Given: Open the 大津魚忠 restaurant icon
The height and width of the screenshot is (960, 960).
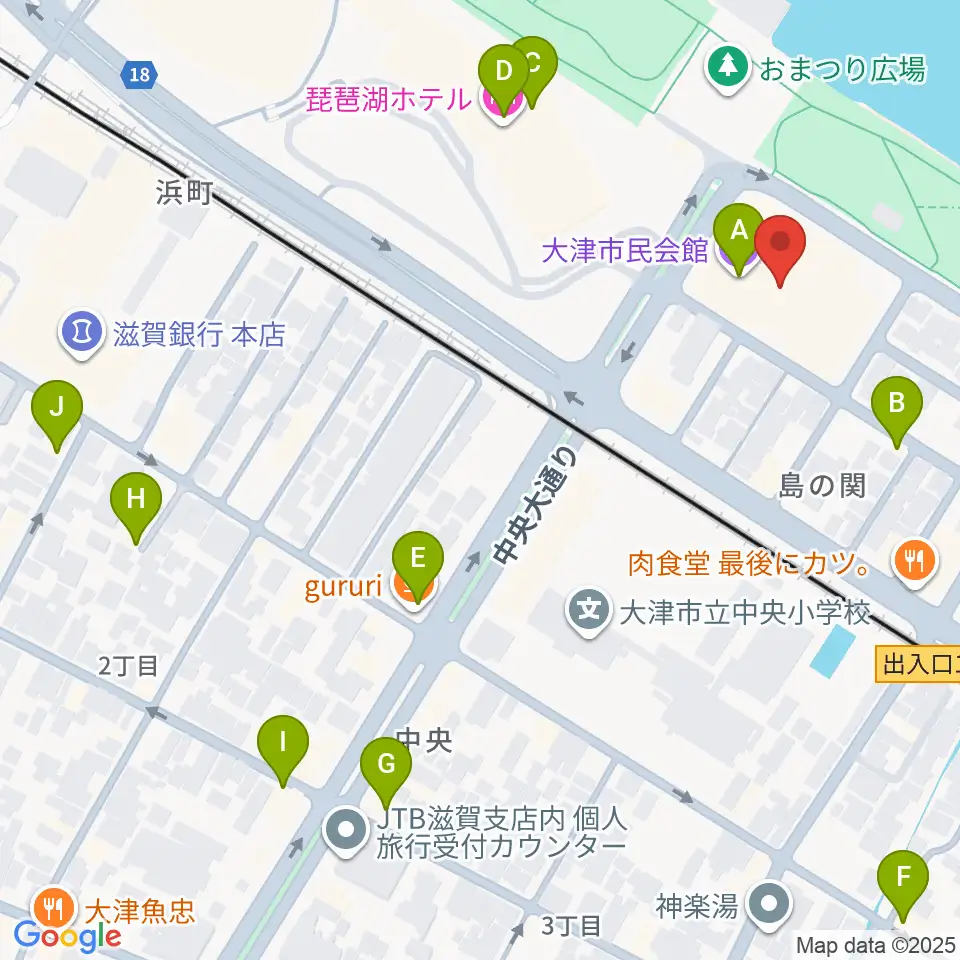Looking at the screenshot, I should pos(52,910).
